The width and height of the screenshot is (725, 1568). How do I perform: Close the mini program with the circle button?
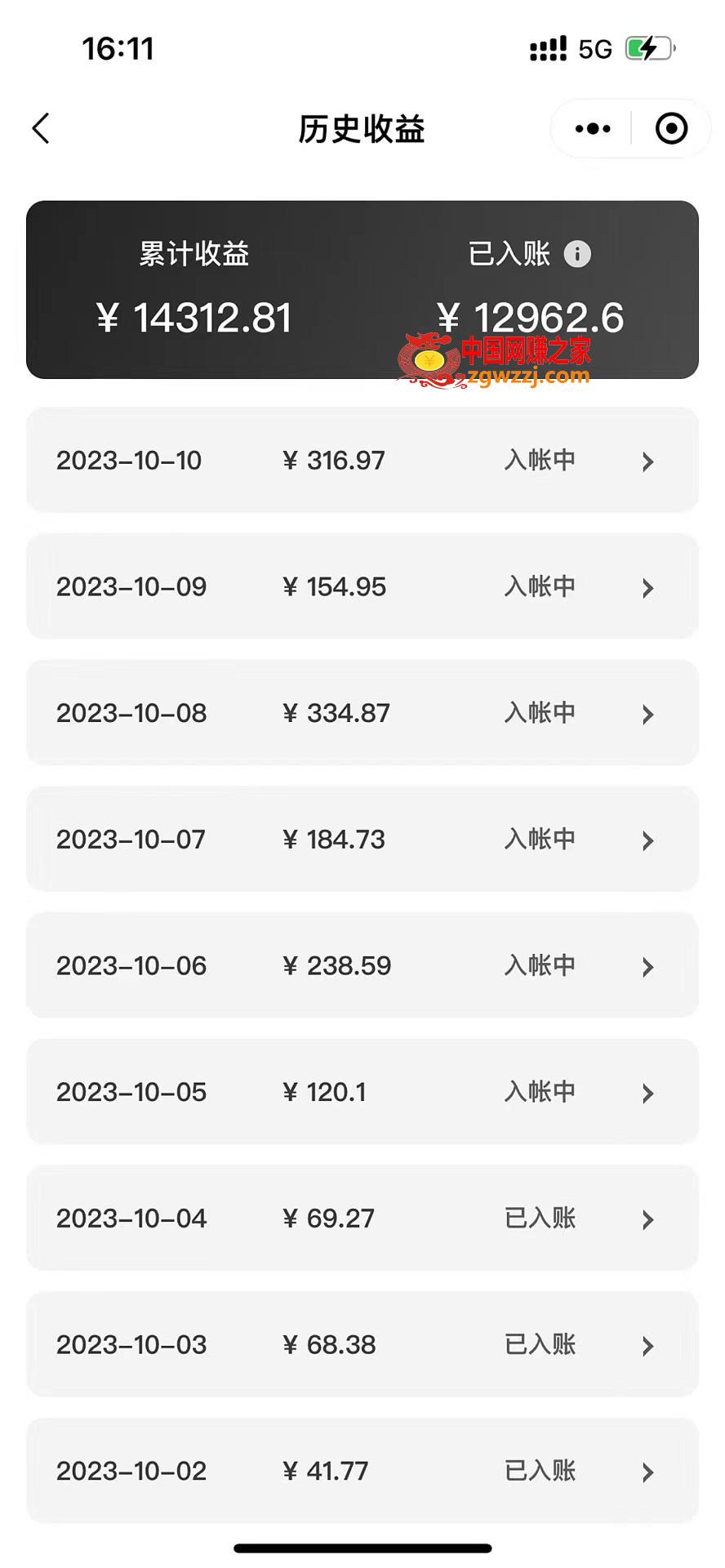671,128
